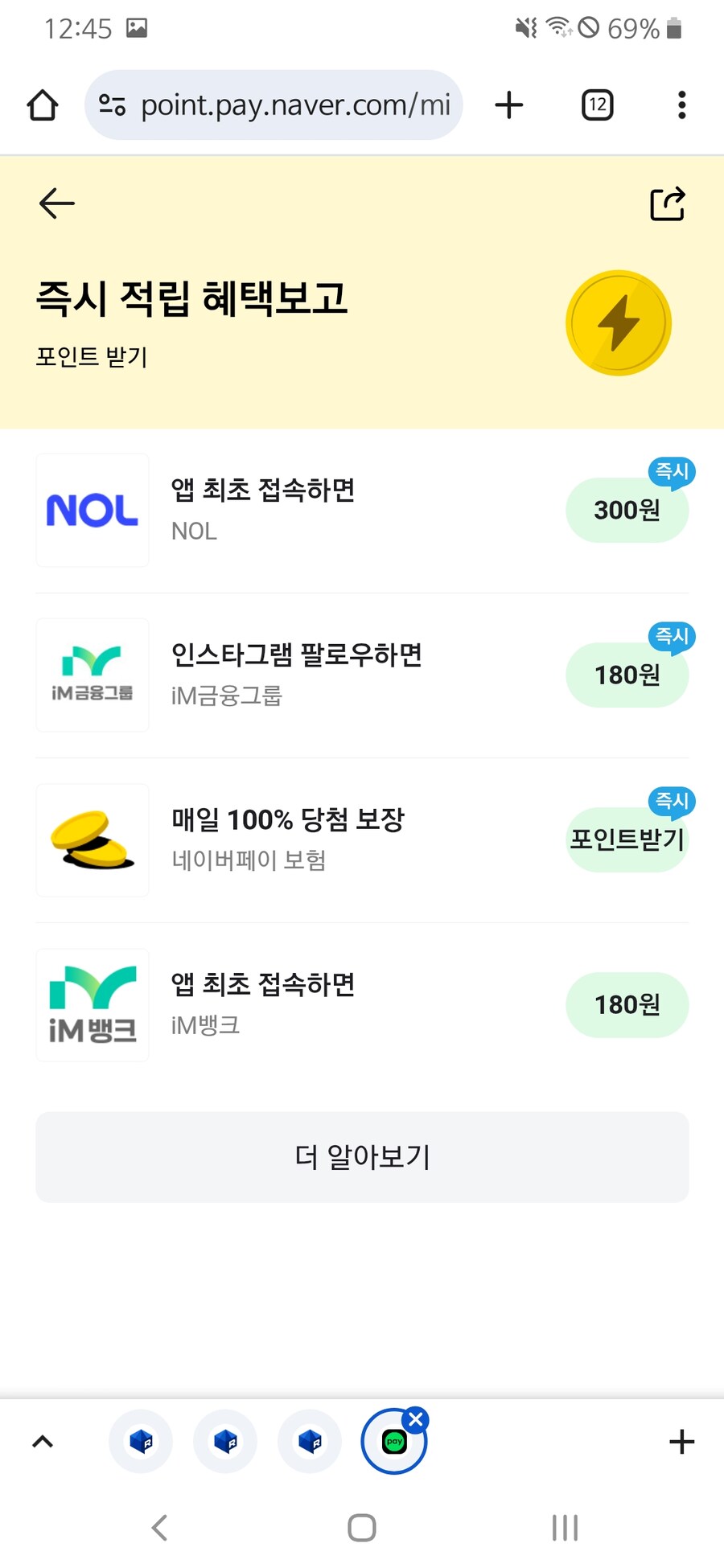Screen dimensions: 724x1568
Task: Open the browser three-dot menu
Action: (681, 105)
